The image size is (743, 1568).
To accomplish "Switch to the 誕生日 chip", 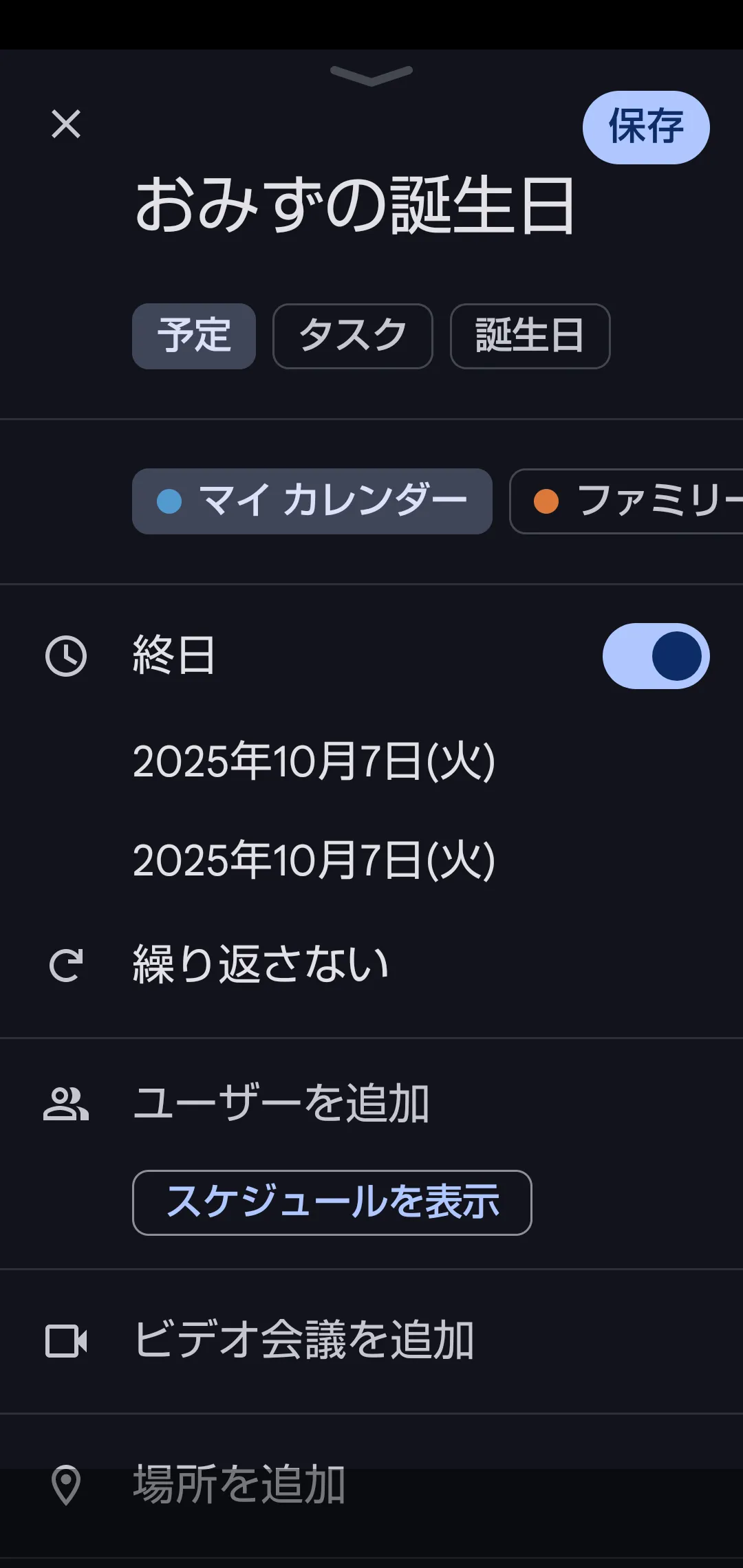I will 530,336.
